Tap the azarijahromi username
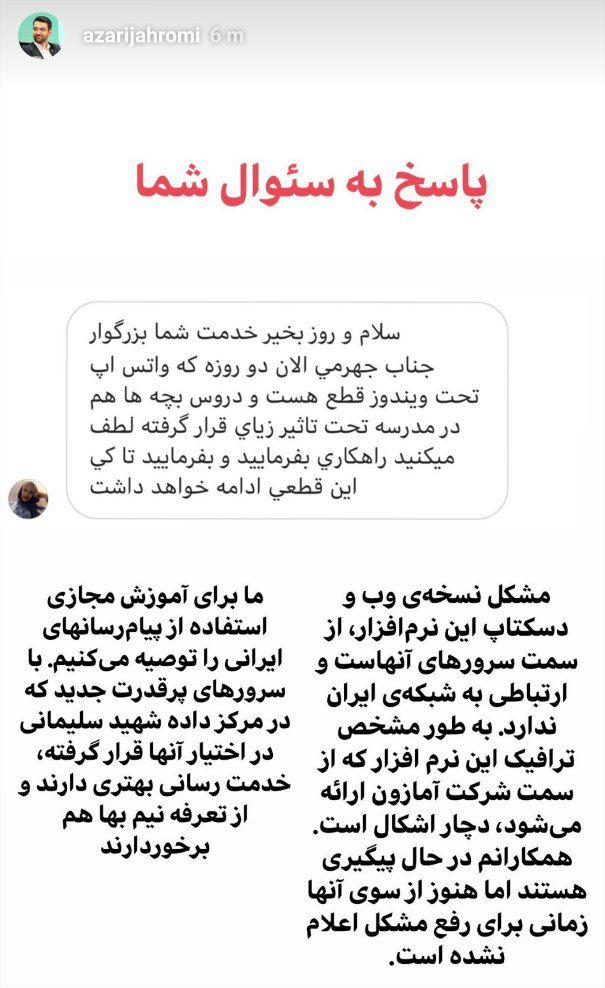The width and height of the screenshot is (605, 988). coord(139,37)
